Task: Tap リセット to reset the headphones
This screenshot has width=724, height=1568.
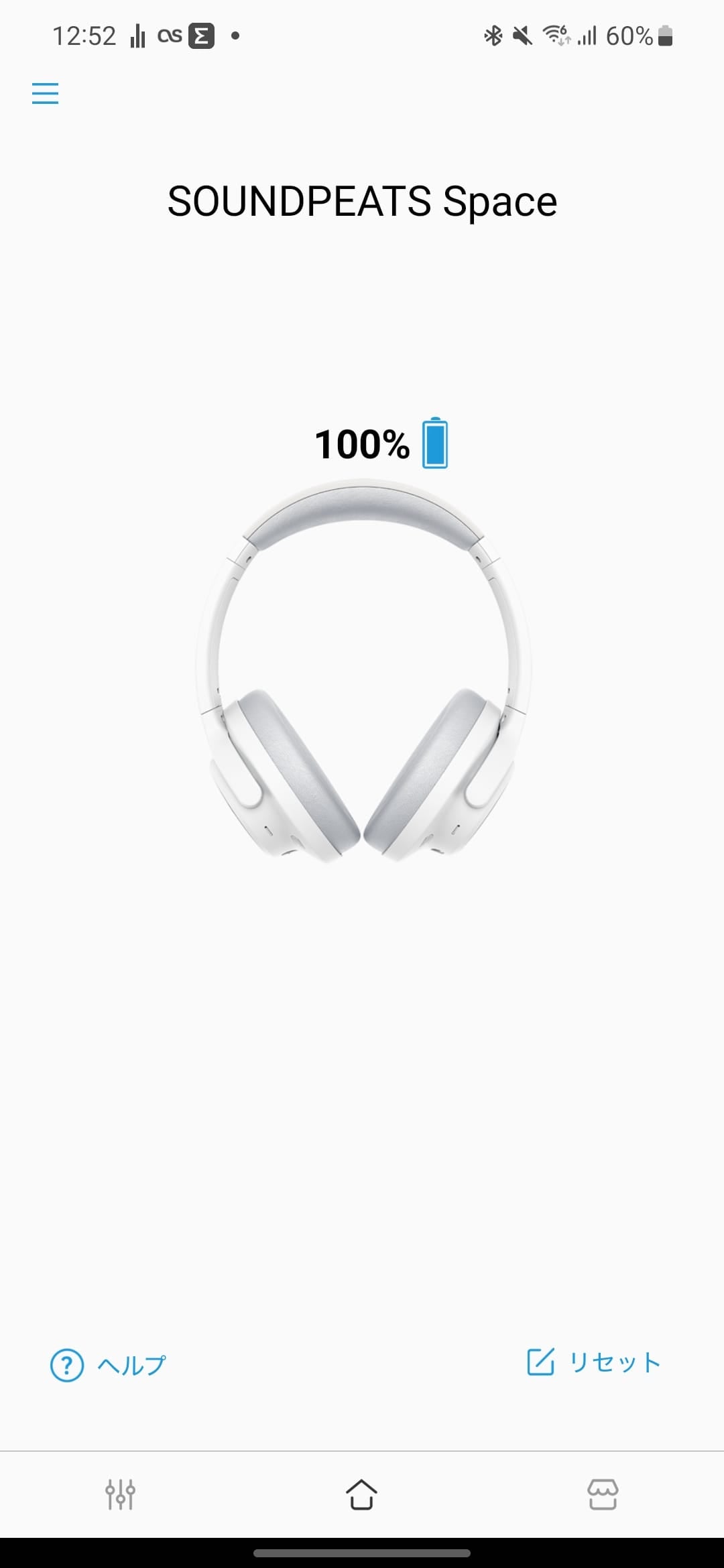Action: pos(594,1362)
